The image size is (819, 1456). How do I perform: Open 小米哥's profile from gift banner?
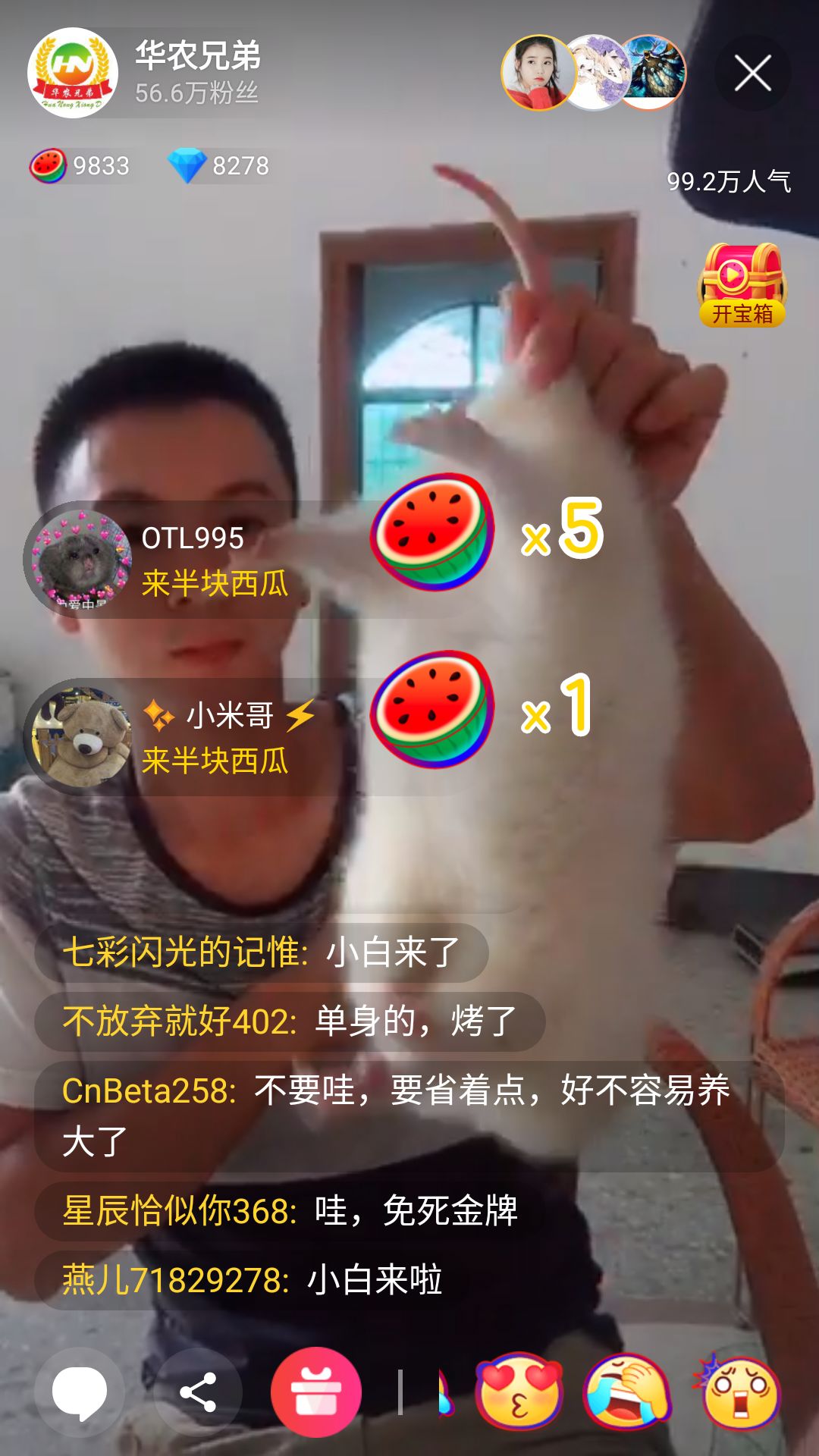[x=81, y=738]
